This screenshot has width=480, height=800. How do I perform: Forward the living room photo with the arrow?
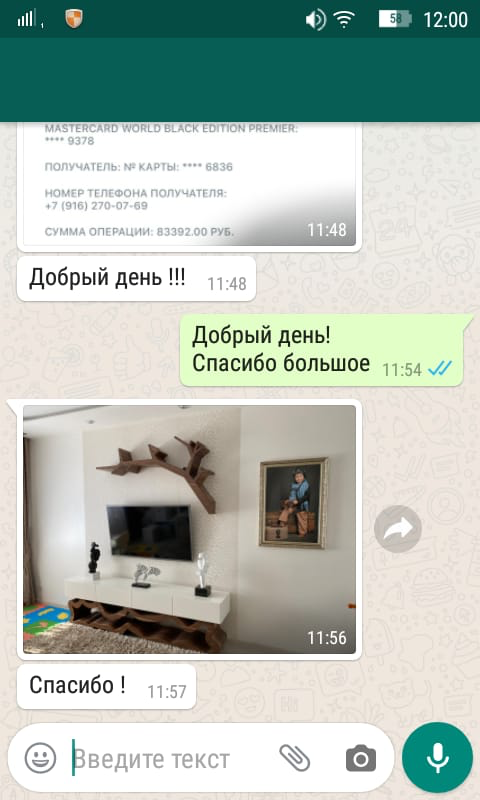point(398,529)
